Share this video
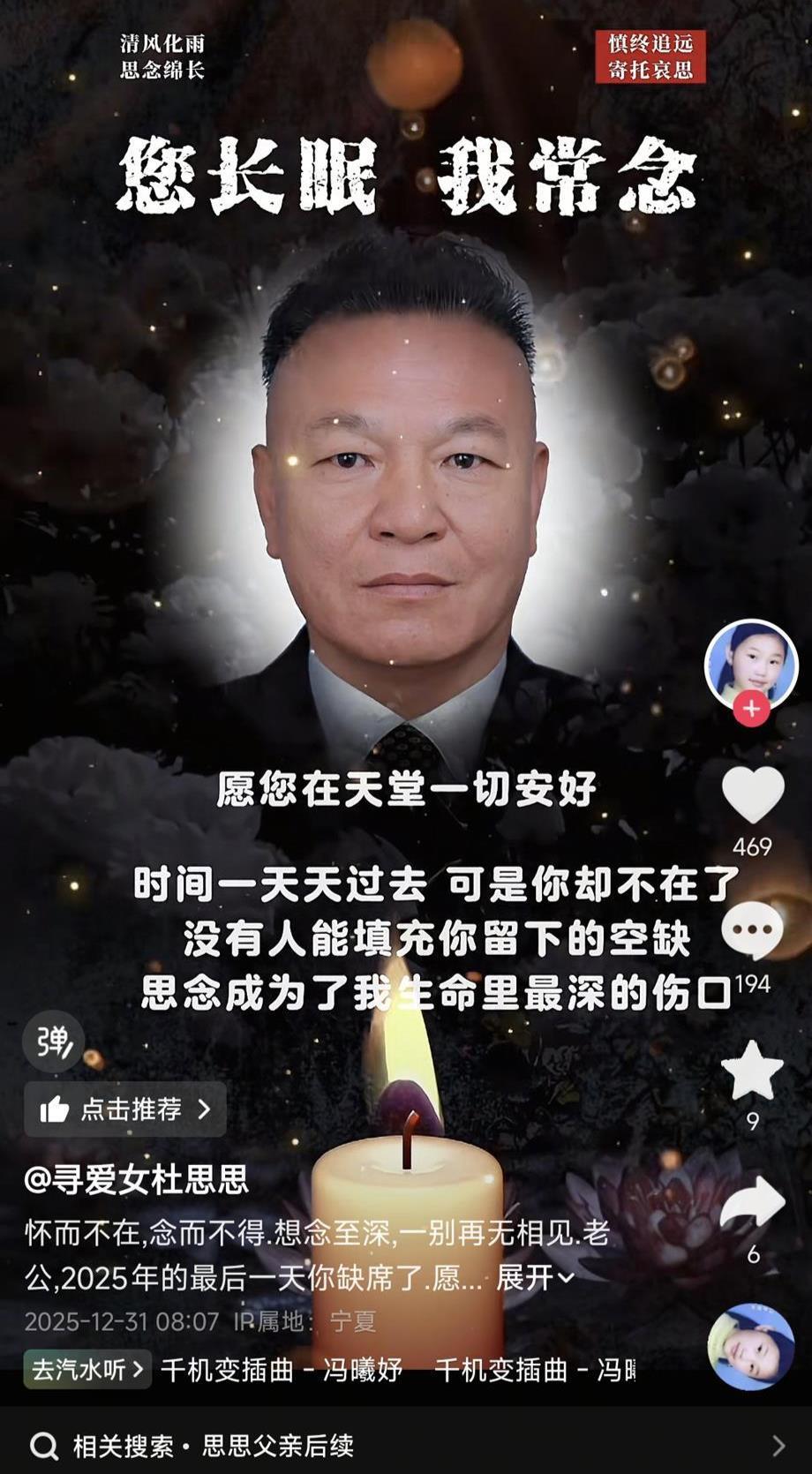 752,1203
